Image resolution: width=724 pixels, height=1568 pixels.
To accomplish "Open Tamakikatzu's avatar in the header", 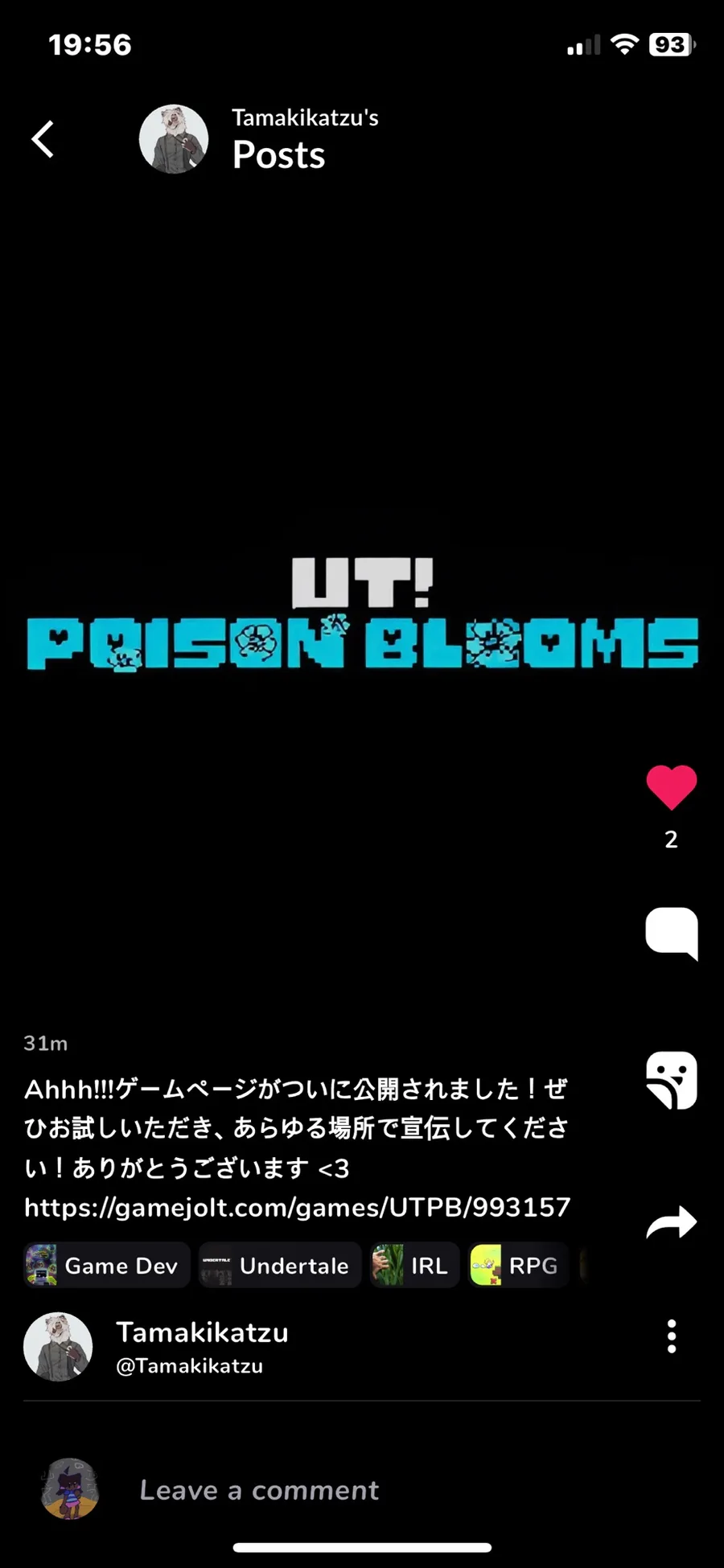I will pos(174,139).
